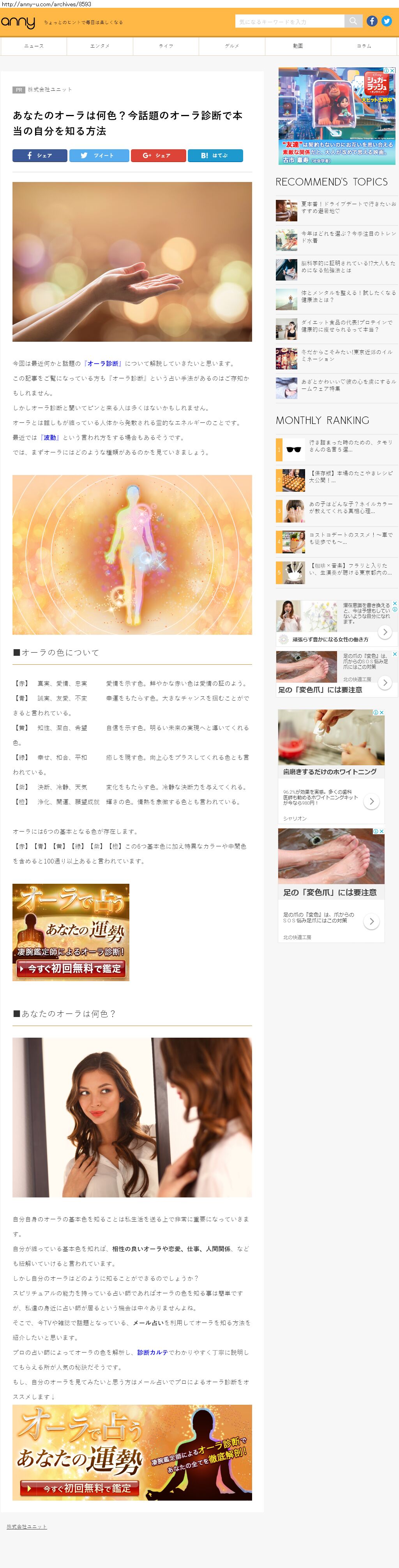Go to the エンタメ section
The image size is (399, 1568).
100,46
